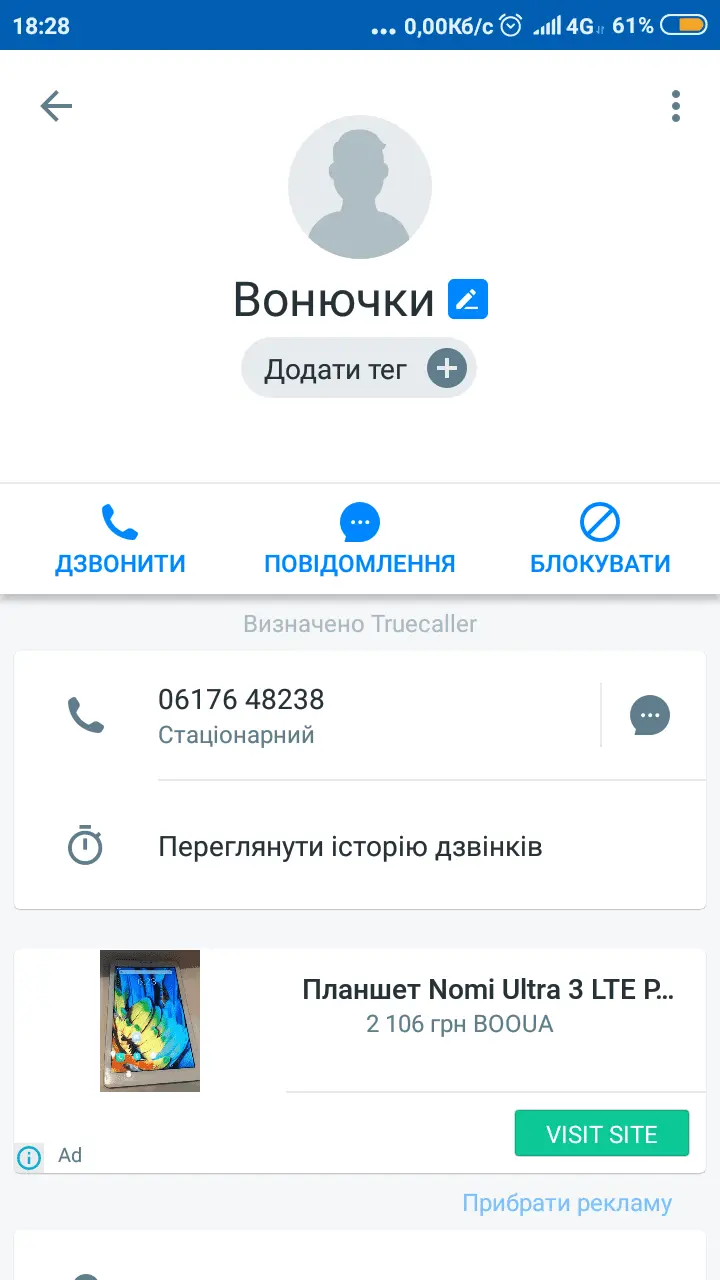Open the three-dot overflow menu
The height and width of the screenshot is (1280, 720).
(x=676, y=106)
